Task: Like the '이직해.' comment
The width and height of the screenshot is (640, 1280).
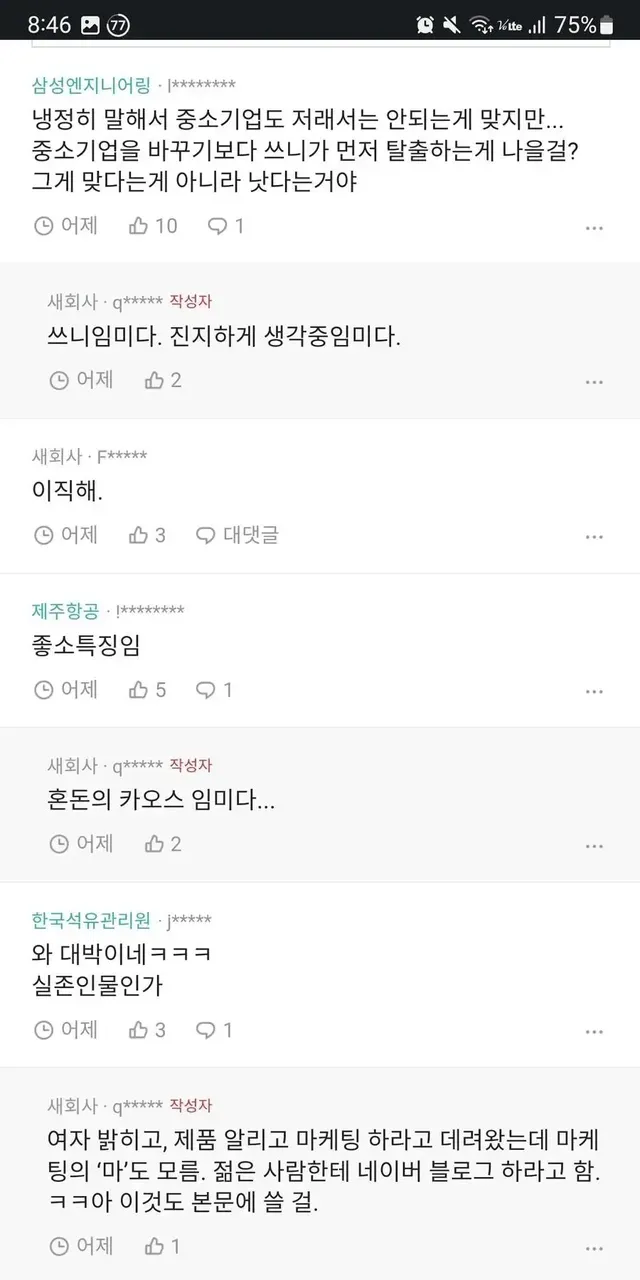Action: pyautogui.click(x=147, y=535)
